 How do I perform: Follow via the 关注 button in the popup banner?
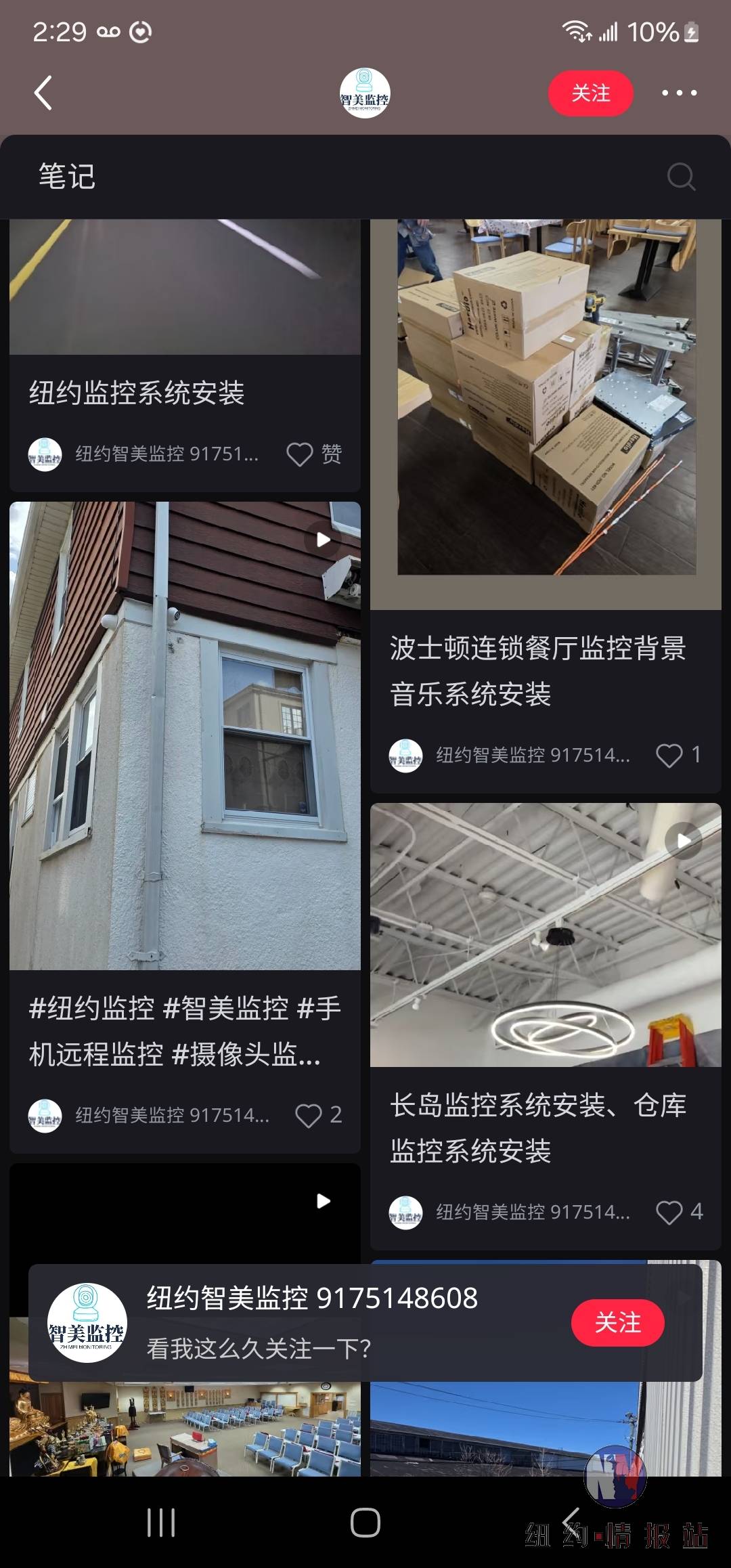[617, 1323]
